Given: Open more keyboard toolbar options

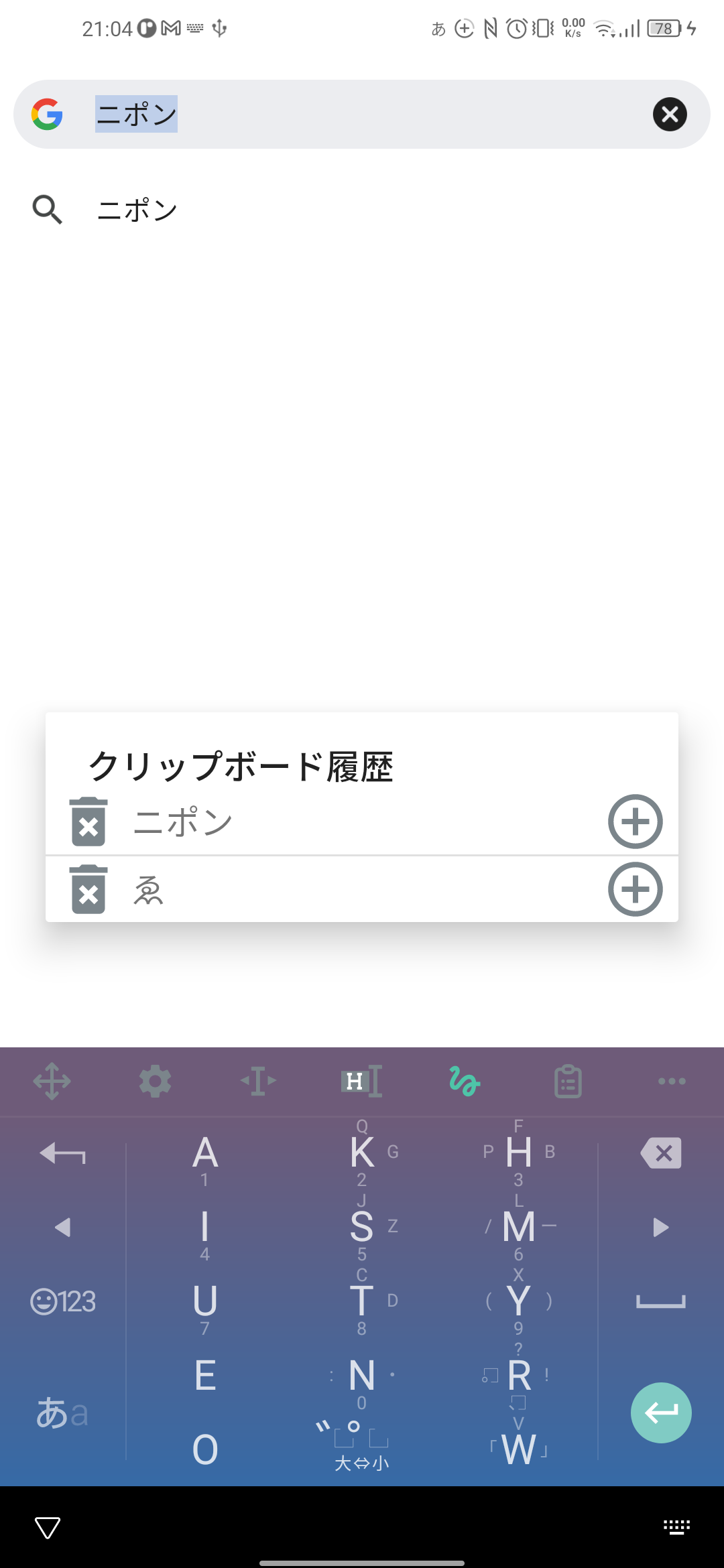Looking at the screenshot, I should tap(671, 1081).
